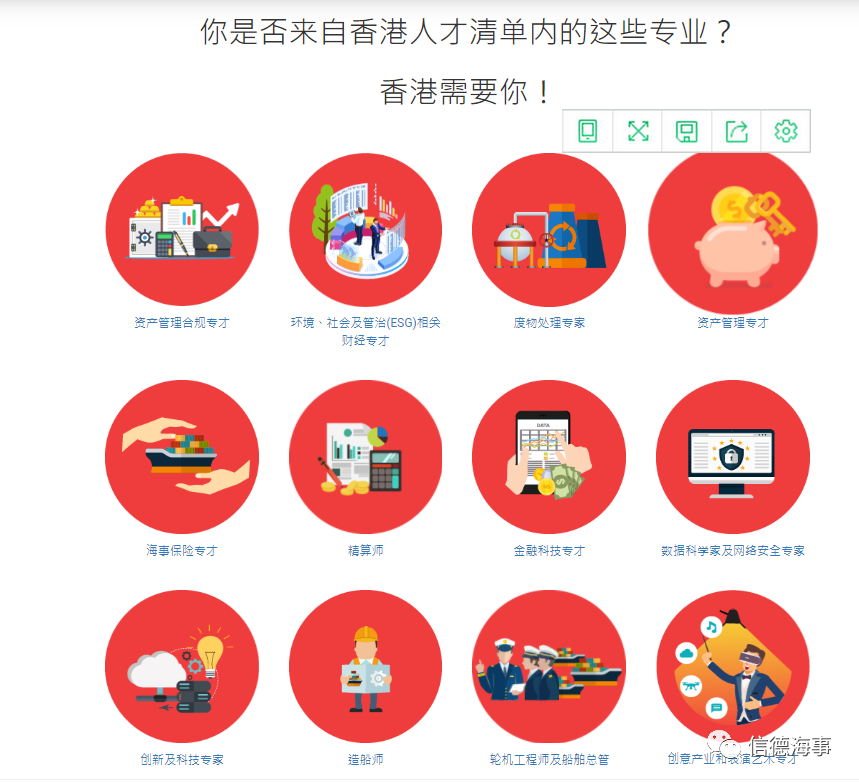
Task: Open the 环境、社会及管治(ESG)相关财经专才 tile
Action: pos(365,231)
